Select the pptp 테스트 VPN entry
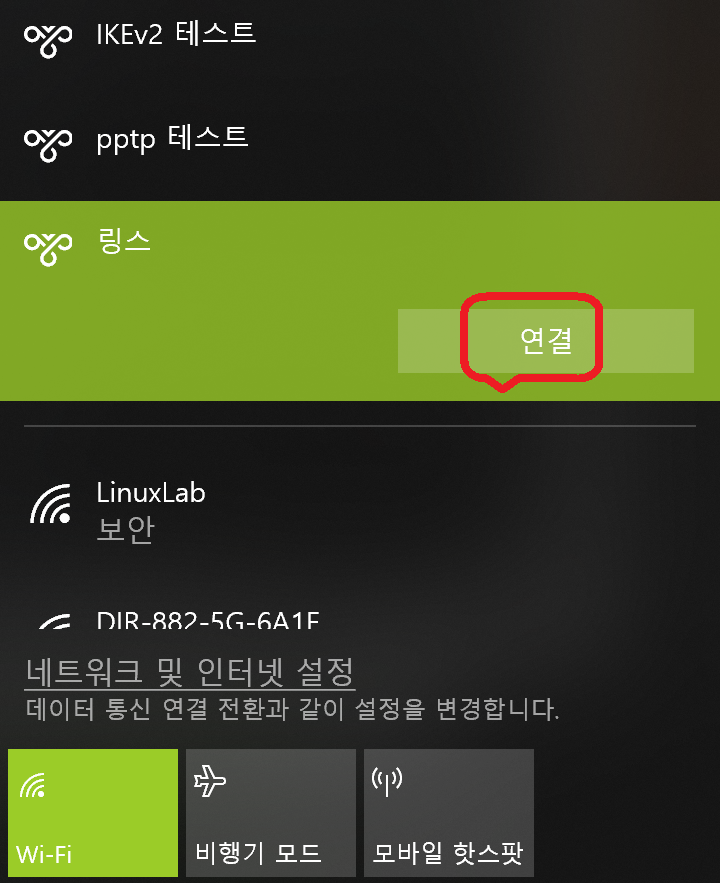The image size is (720, 883). coord(172,139)
